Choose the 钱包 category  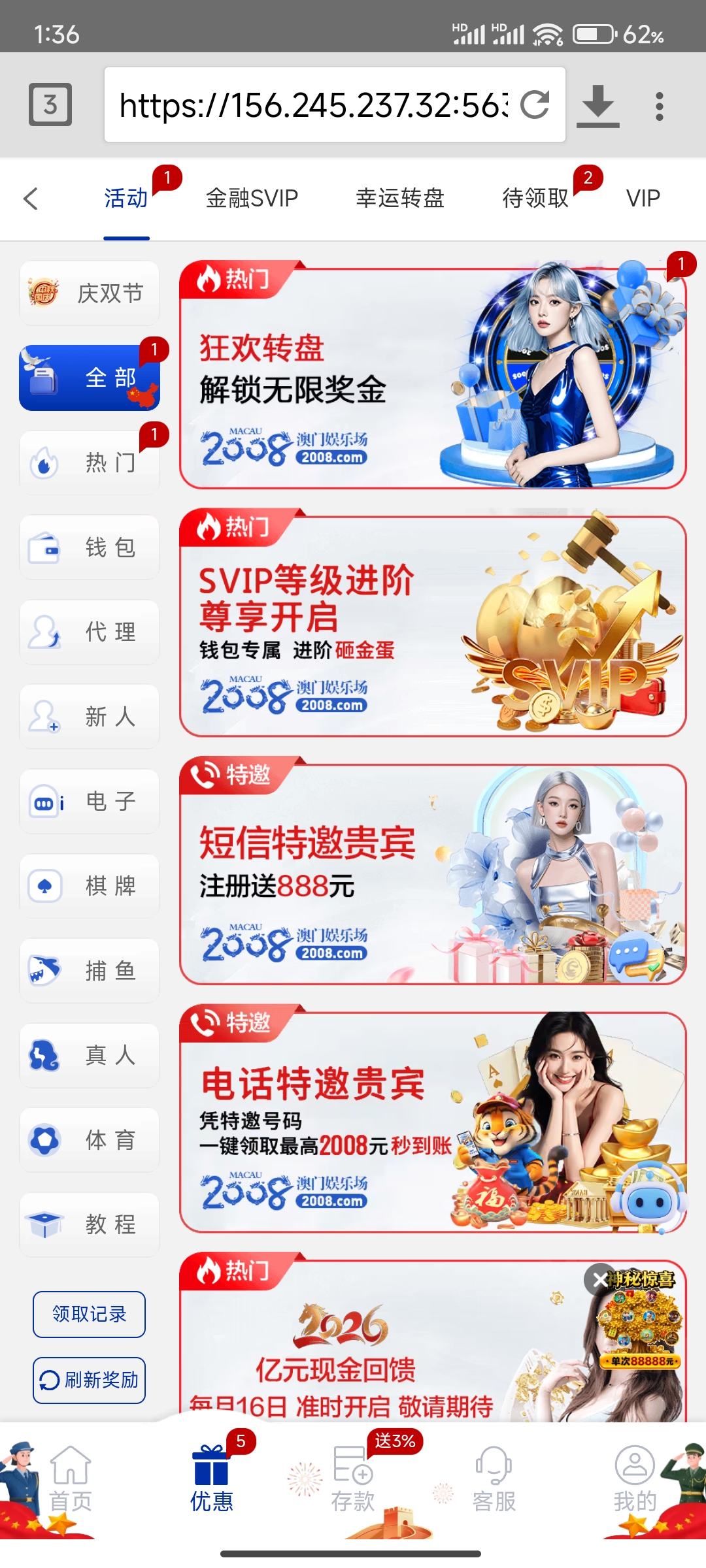tap(90, 547)
